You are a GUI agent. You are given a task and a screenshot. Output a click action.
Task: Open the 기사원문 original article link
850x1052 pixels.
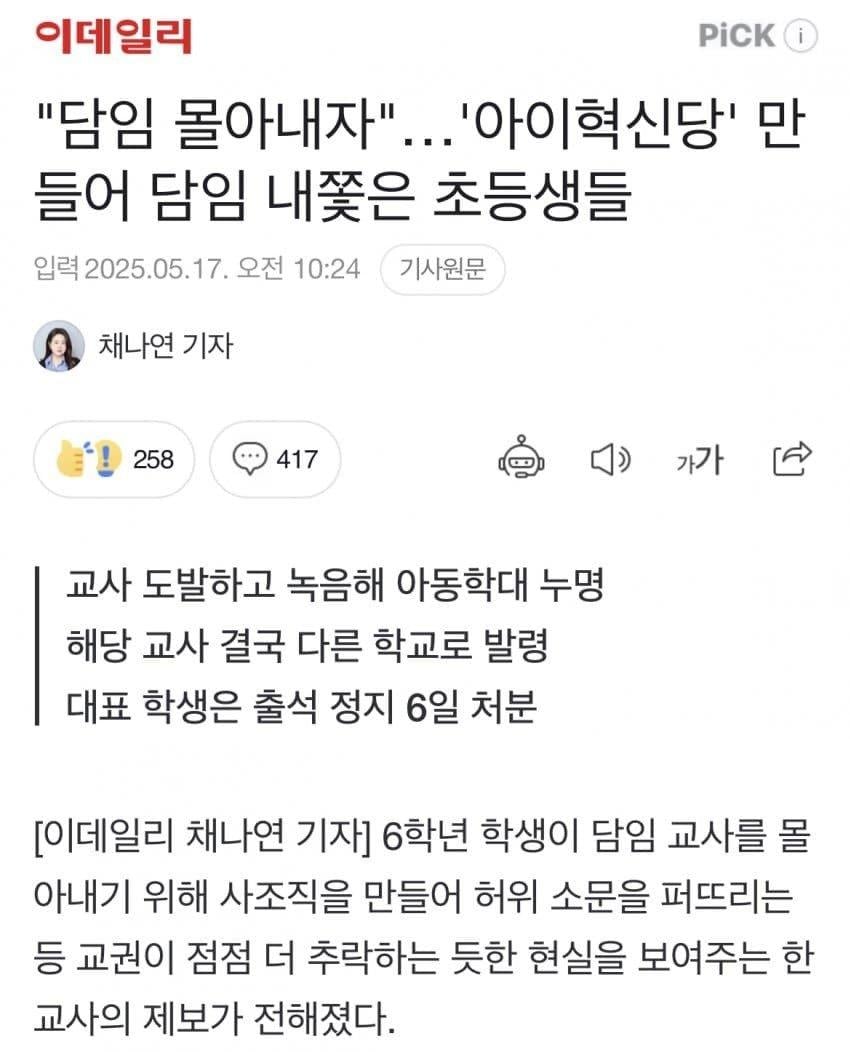click(x=442, y=269)
